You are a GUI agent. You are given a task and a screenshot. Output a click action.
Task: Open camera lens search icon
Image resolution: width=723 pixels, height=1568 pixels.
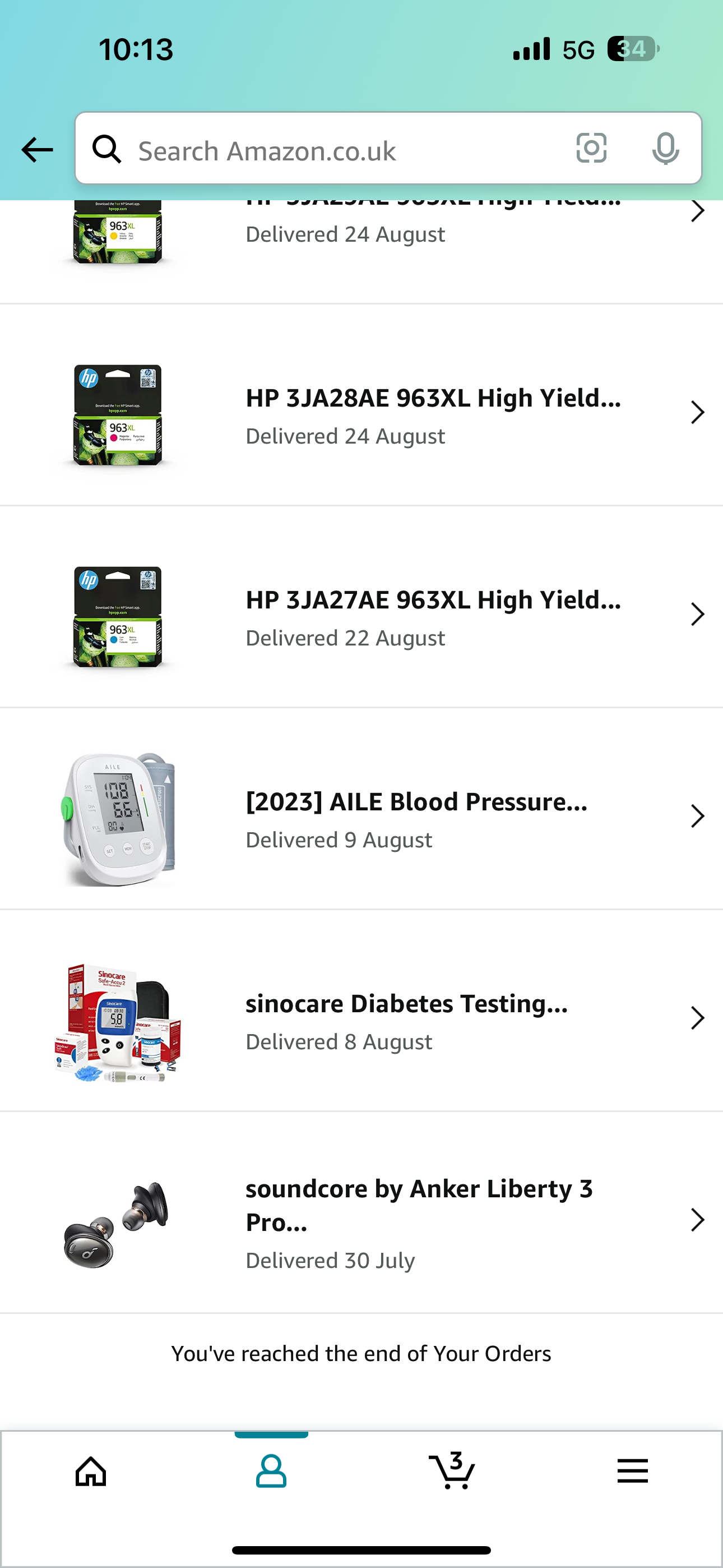pyautogui.click(x=591, y=149)
